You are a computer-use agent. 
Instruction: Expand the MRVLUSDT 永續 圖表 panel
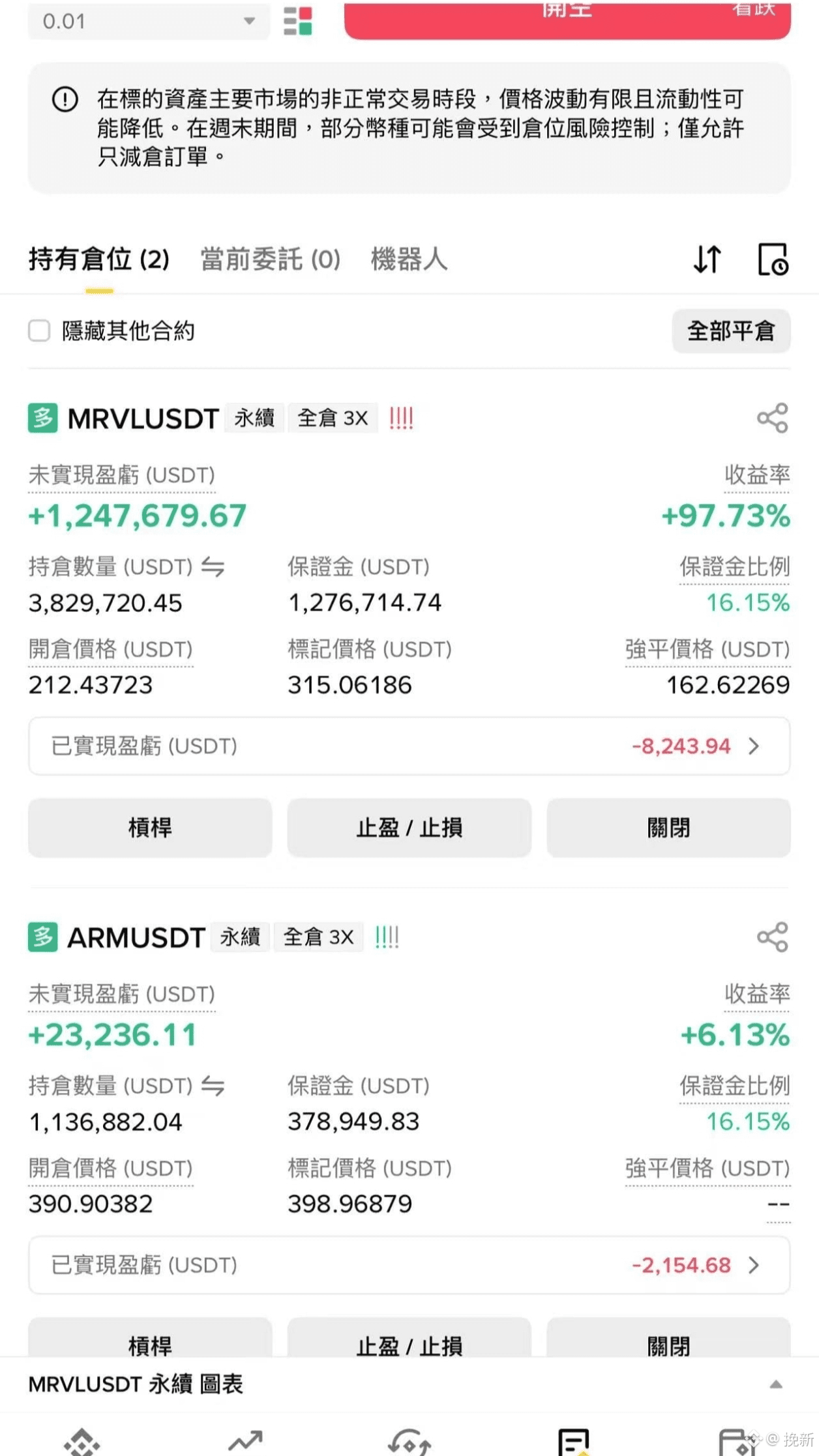tap(776, 1384)
